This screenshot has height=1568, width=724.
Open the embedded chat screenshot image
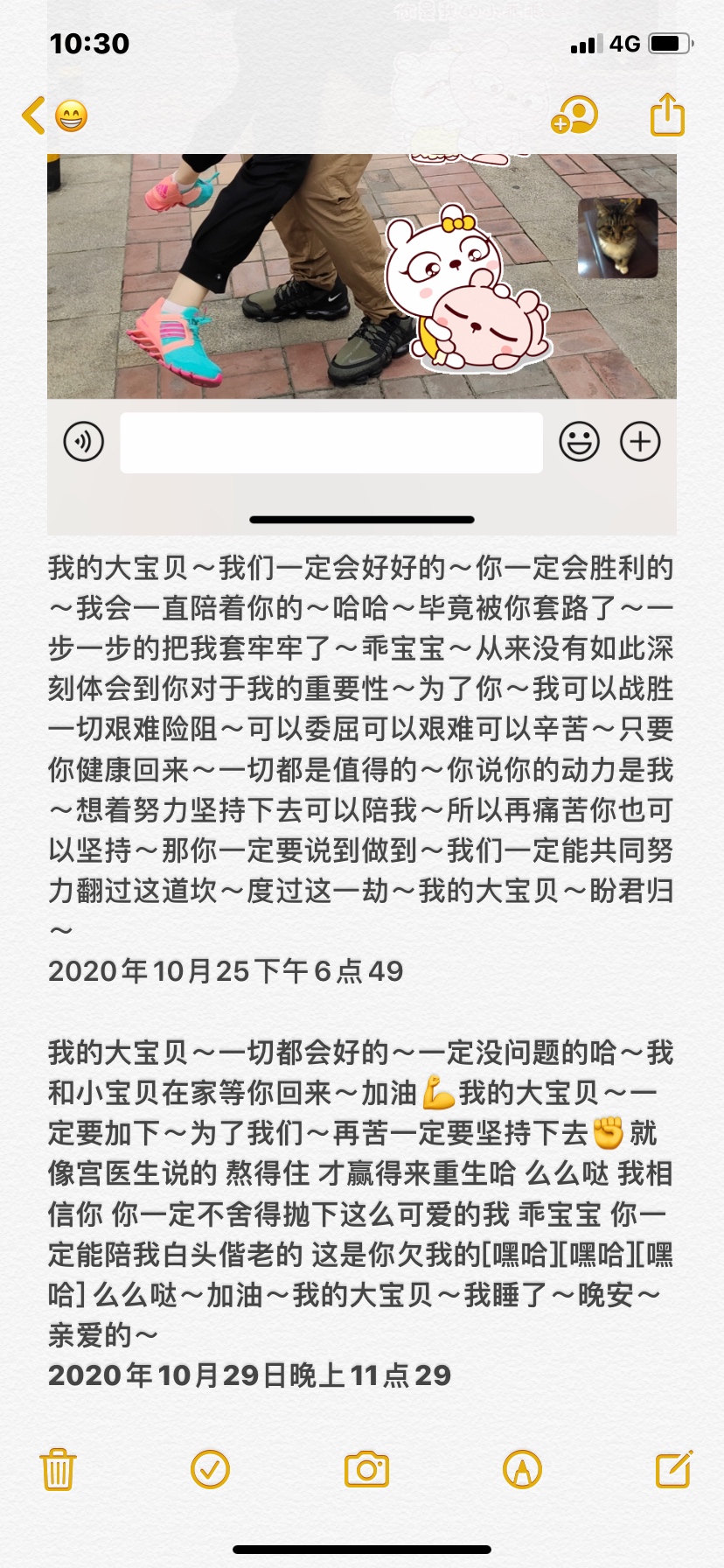(361, 341)
